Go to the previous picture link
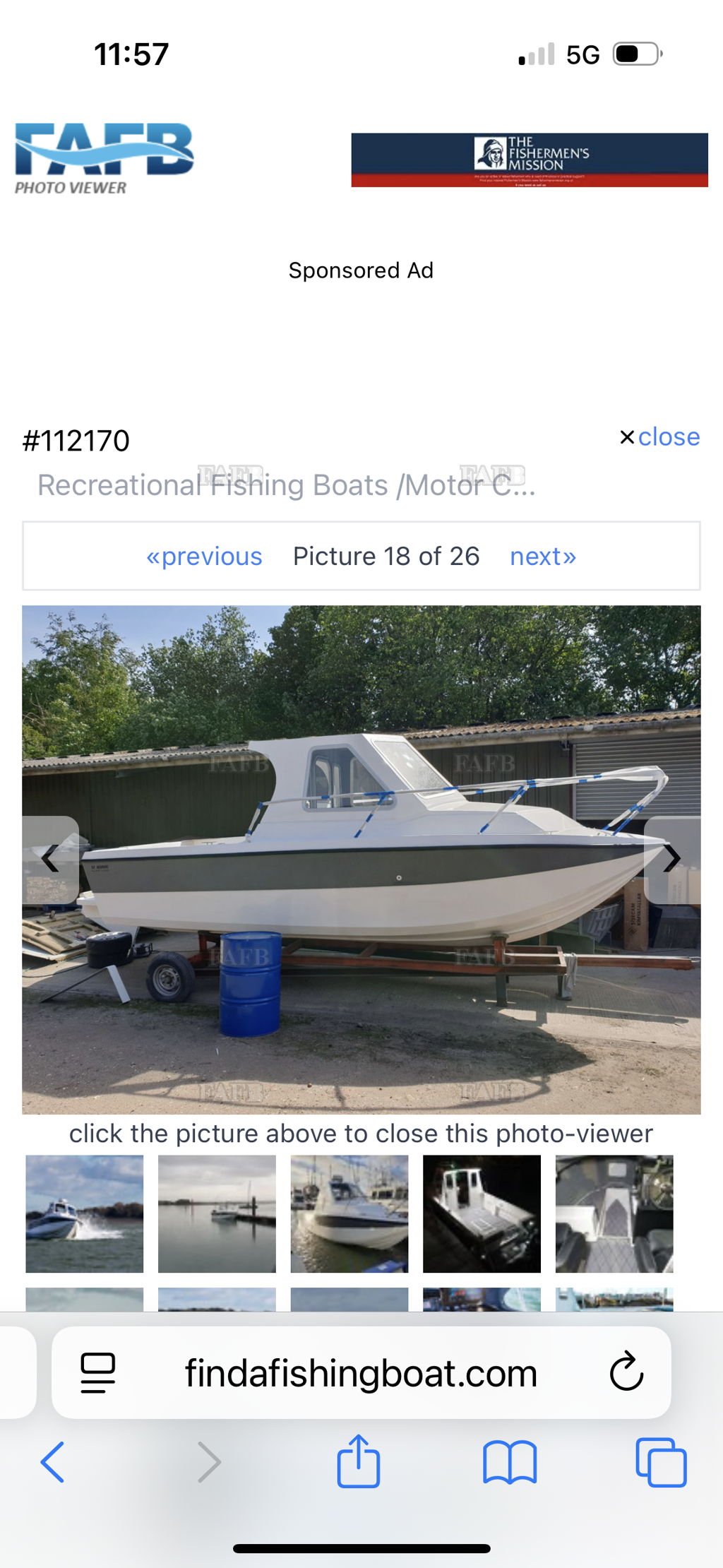Image resolution: width=723 pixels, height=1568 pixels. (x=204, y=557)
